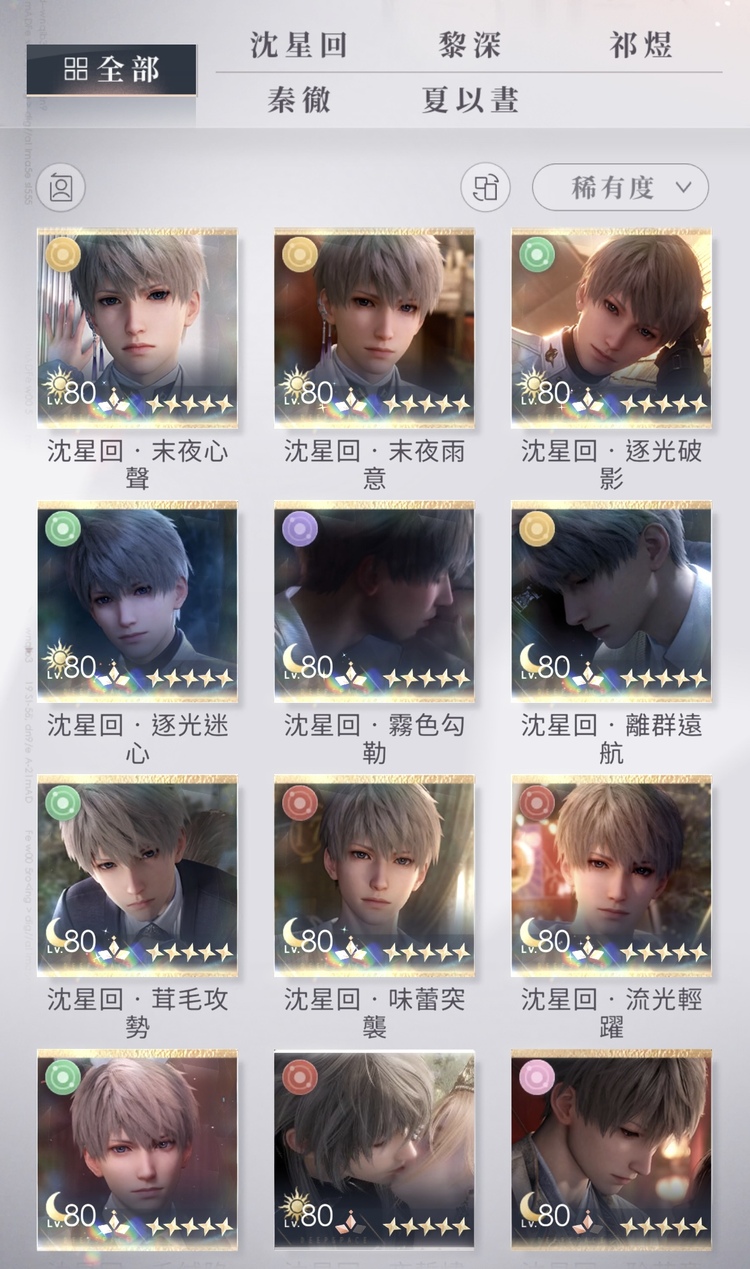Open the 沈星回・霧色勾勒 card

coord(374,601)
